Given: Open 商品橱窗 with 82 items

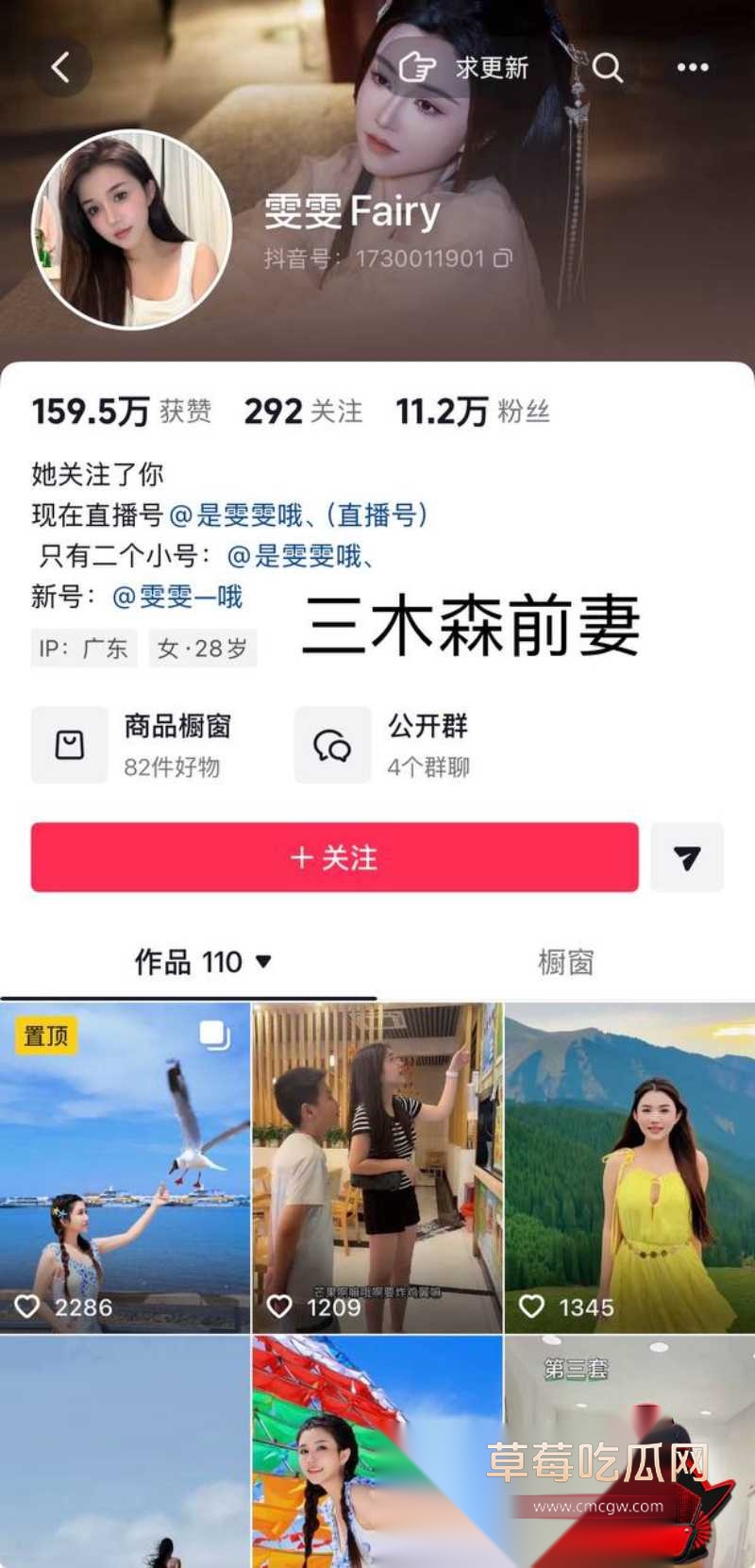Looking at the screenshot, I should tap(133, 745).
